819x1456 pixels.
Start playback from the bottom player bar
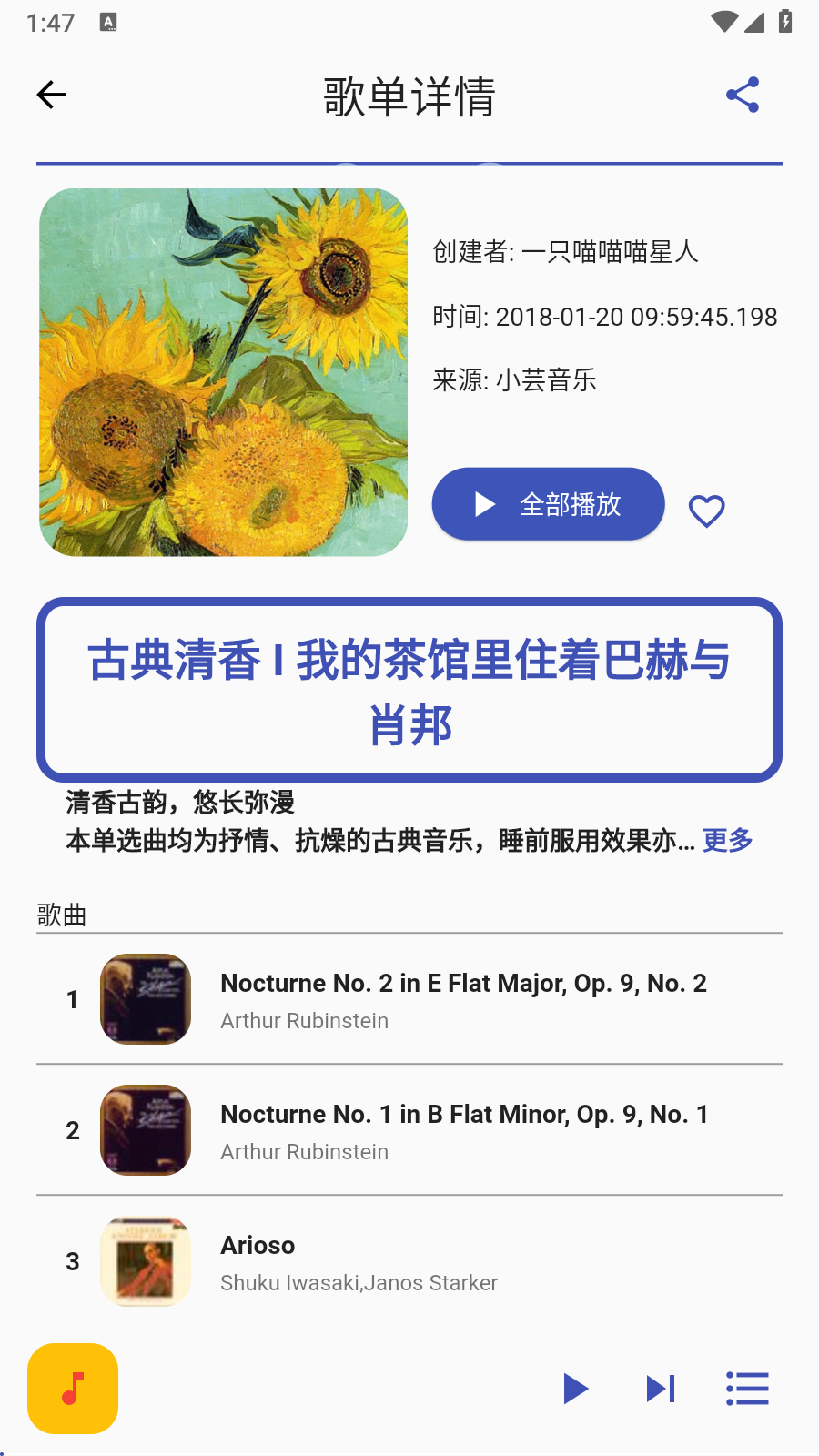coord(575,1389)
